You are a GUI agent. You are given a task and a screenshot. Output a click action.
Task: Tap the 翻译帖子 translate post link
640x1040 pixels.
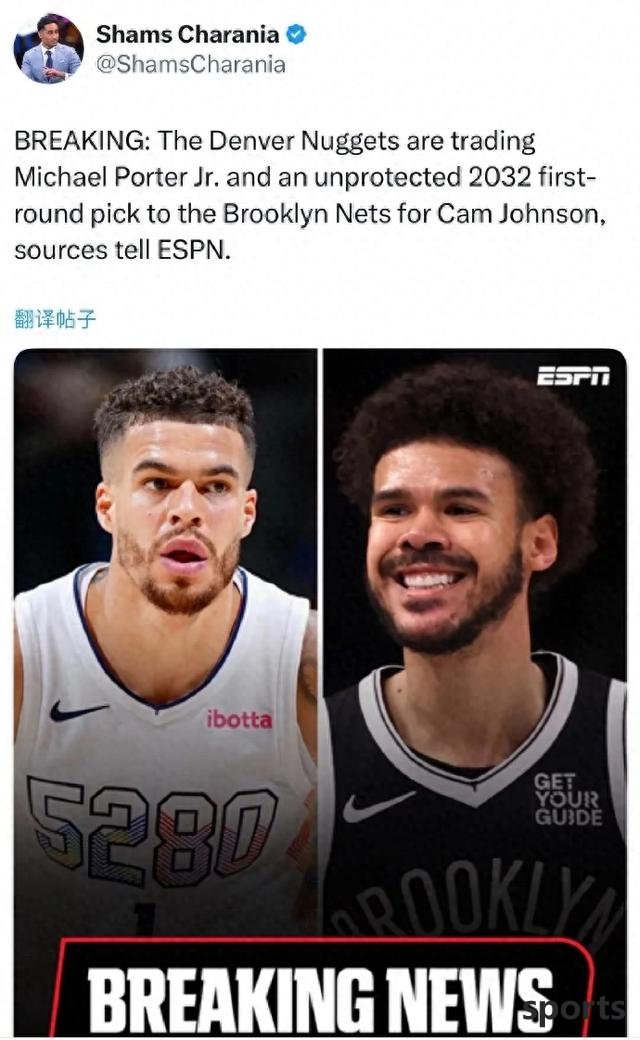[56, 321]
